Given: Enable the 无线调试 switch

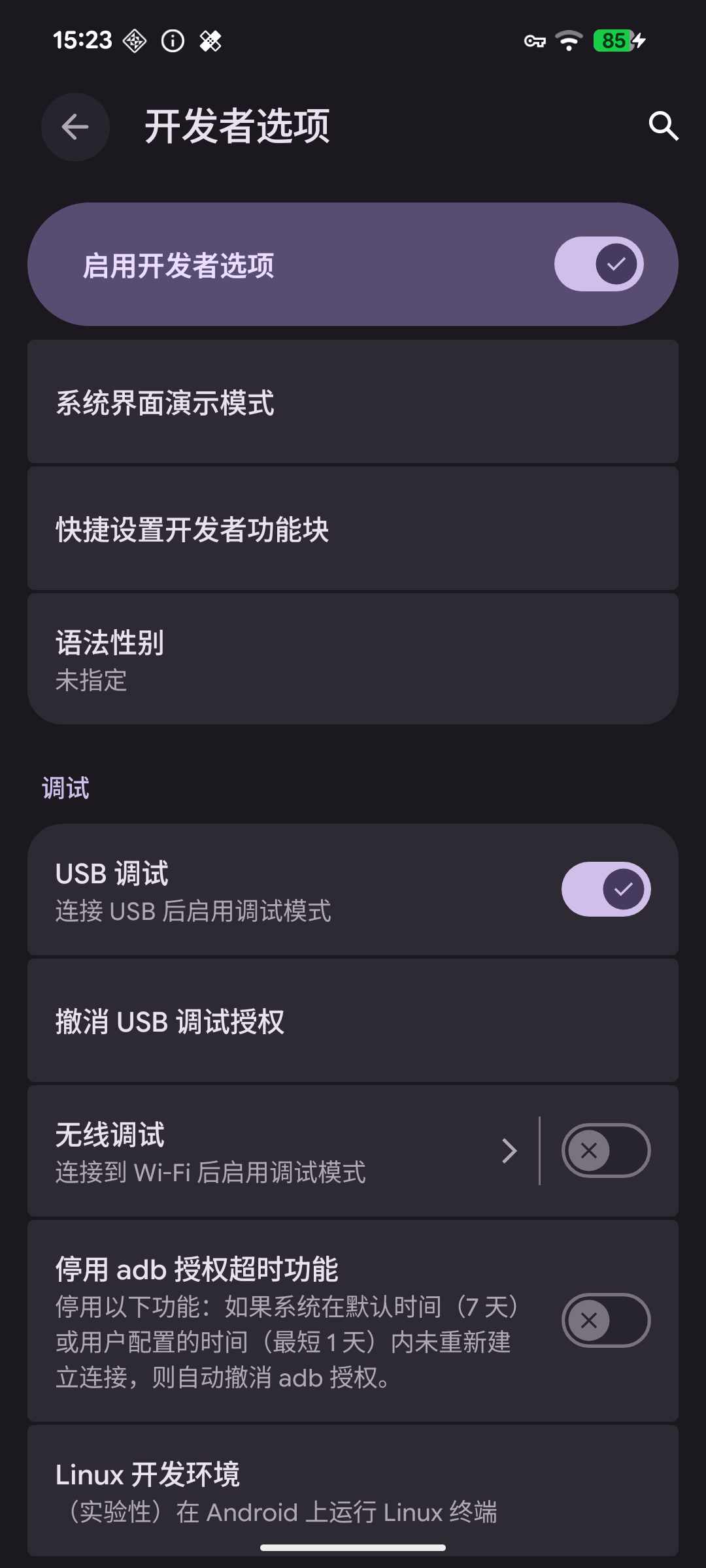Looking at the screenshot, I should 605,1151.
